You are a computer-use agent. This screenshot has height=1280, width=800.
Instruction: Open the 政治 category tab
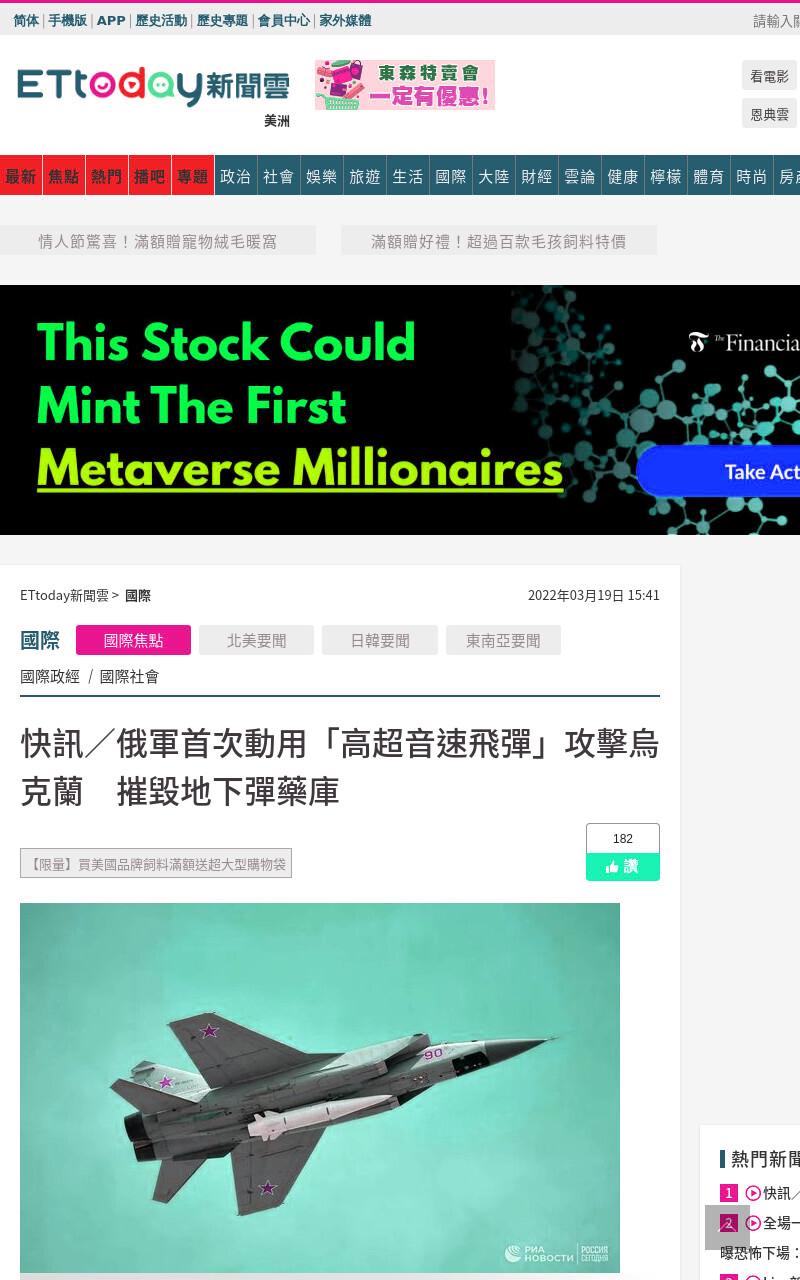(235, 176)
